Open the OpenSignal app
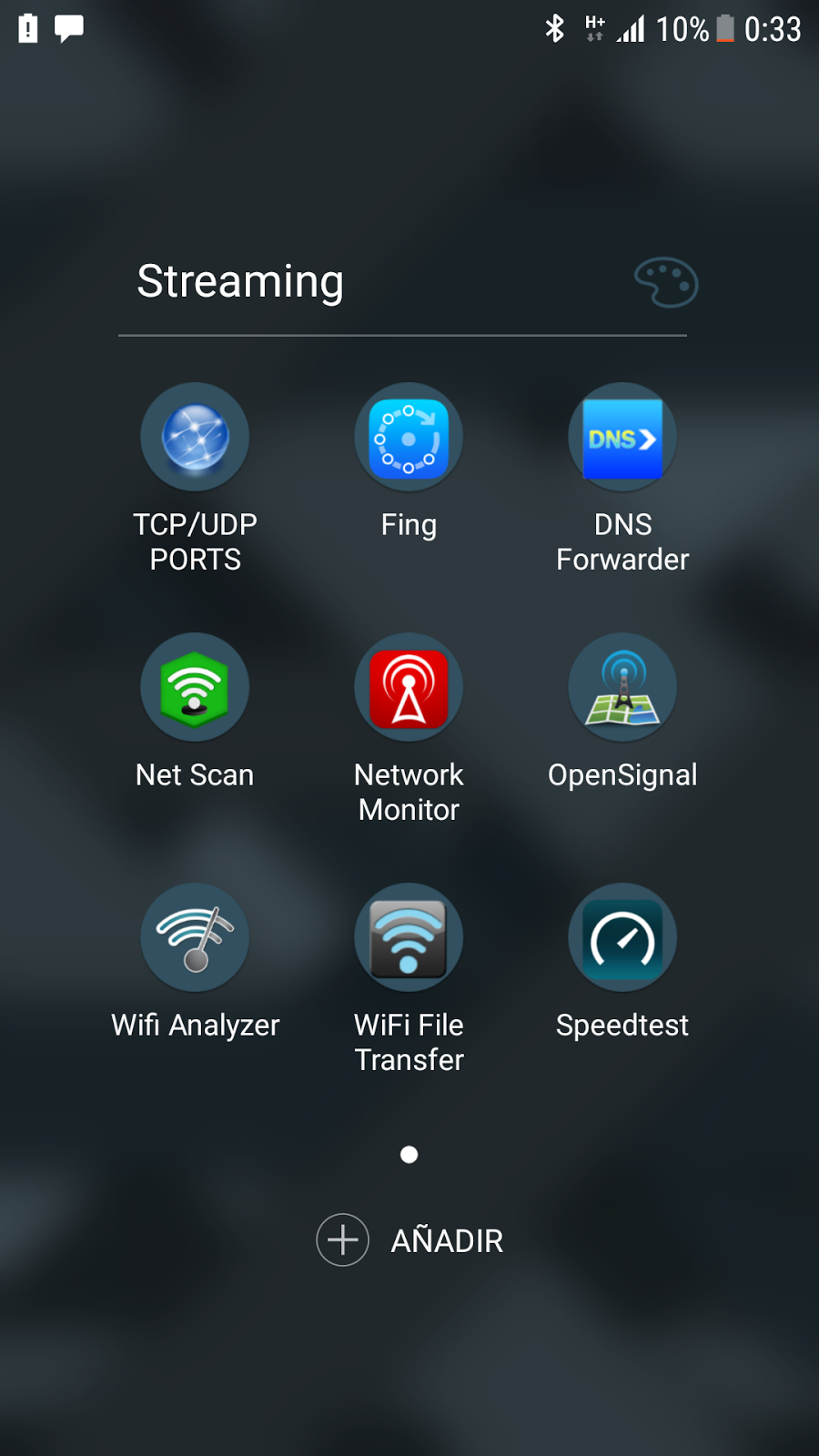 click(622, 688)
